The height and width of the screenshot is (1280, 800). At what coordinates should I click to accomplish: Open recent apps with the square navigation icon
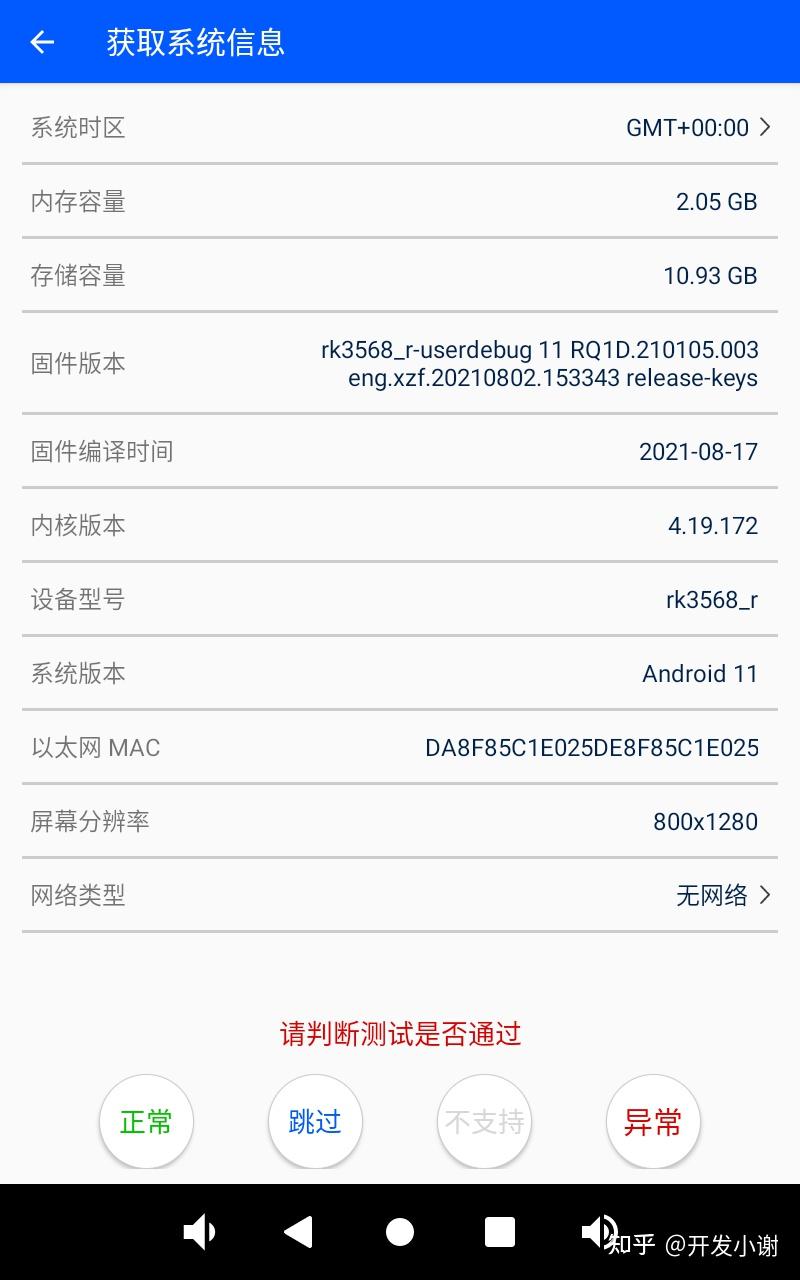(501, 1231)
